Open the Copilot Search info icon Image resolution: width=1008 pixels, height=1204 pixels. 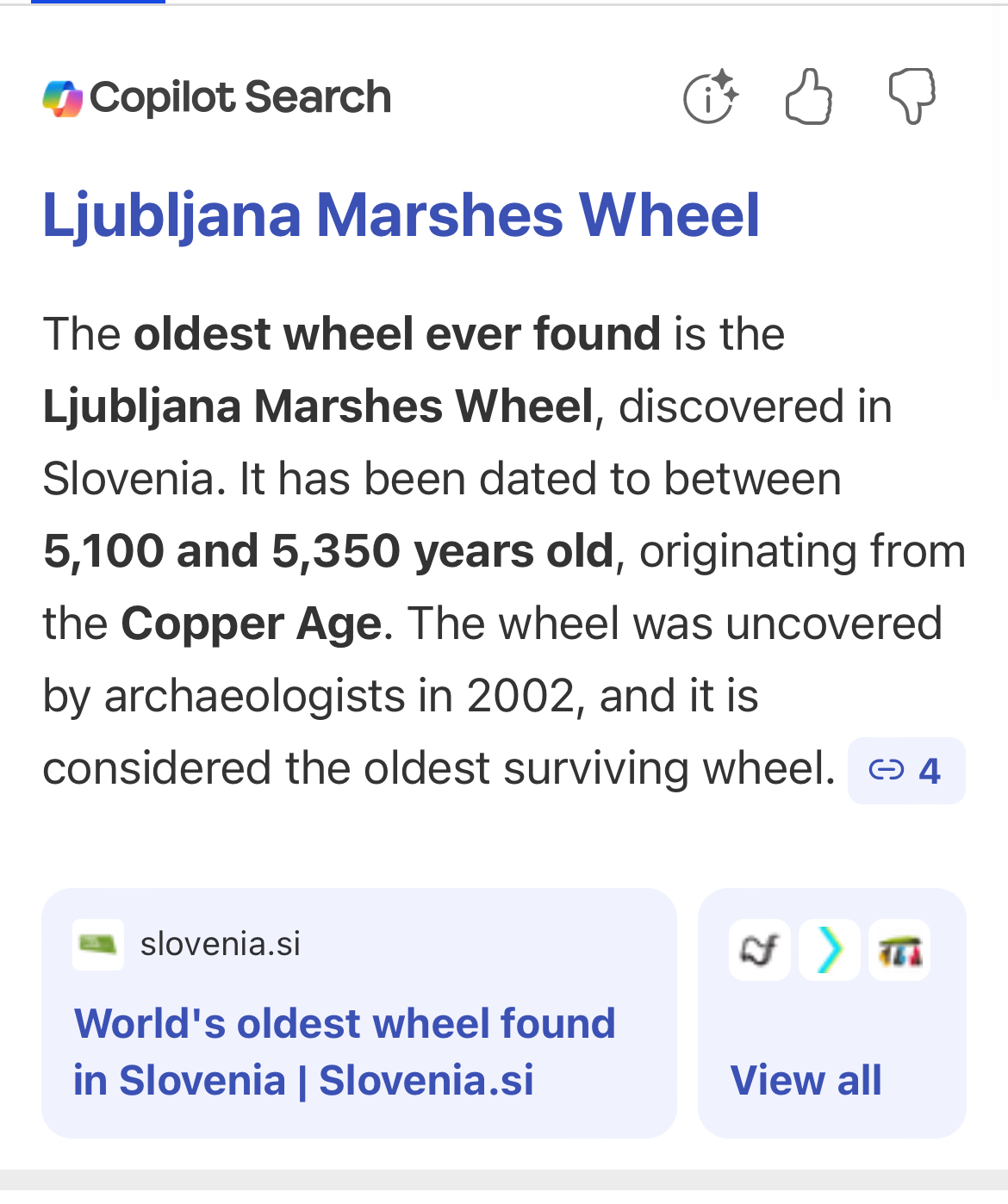click(710, 96)
